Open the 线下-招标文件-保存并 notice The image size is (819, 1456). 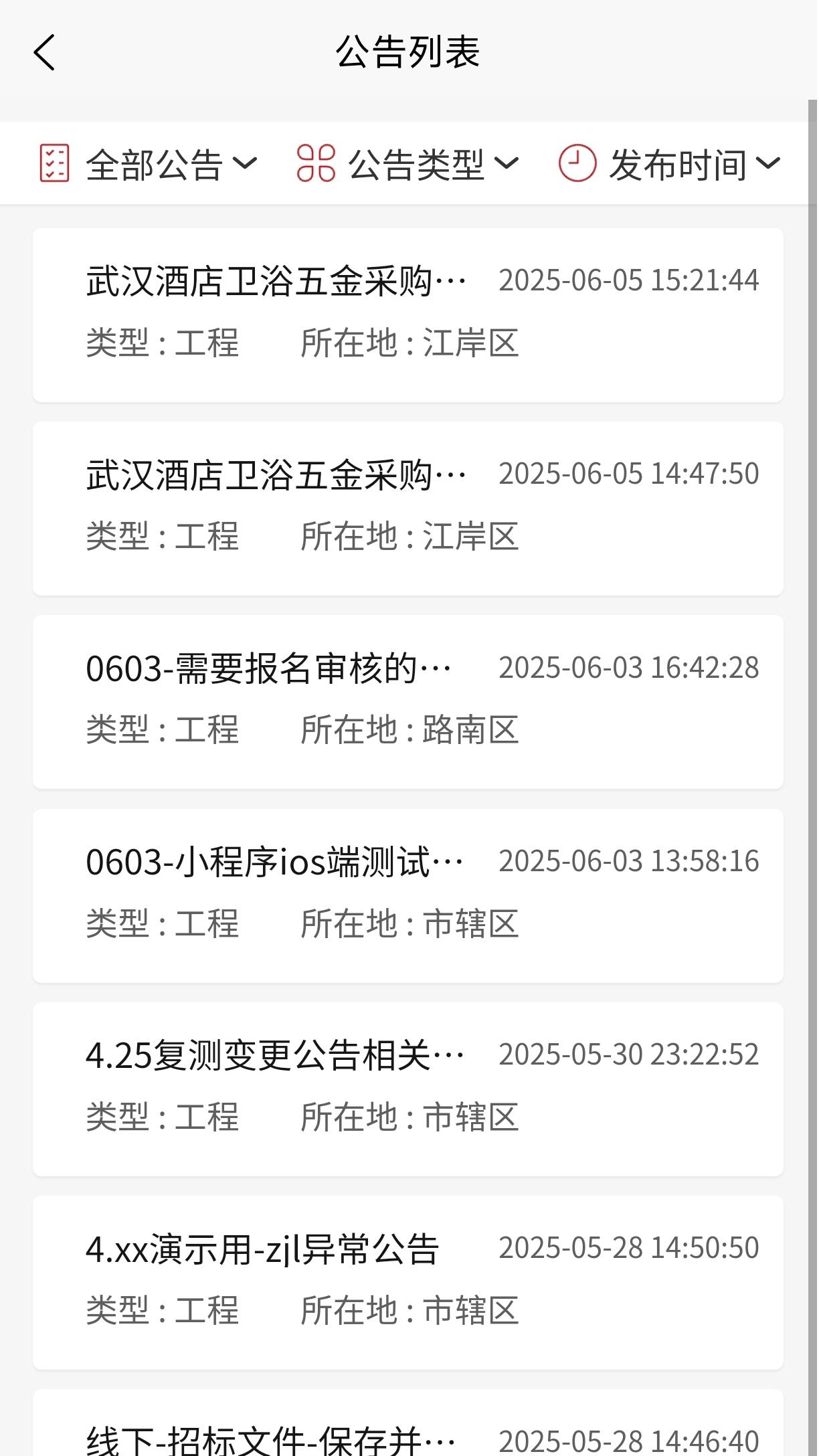[x=408, y=1423]
